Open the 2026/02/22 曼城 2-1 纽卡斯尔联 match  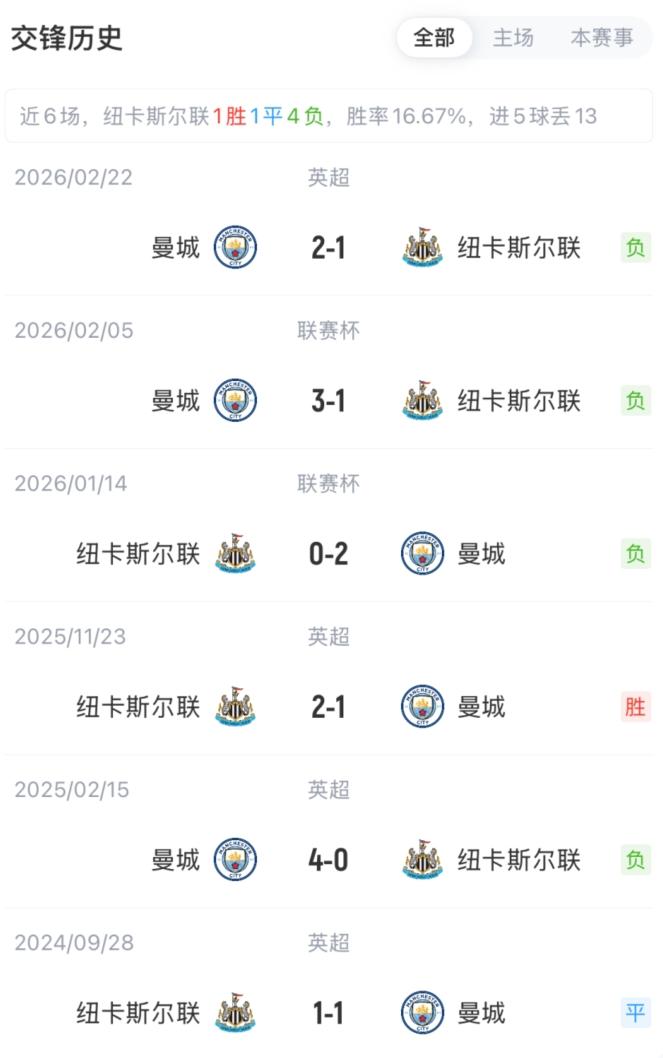coord(328,247)
